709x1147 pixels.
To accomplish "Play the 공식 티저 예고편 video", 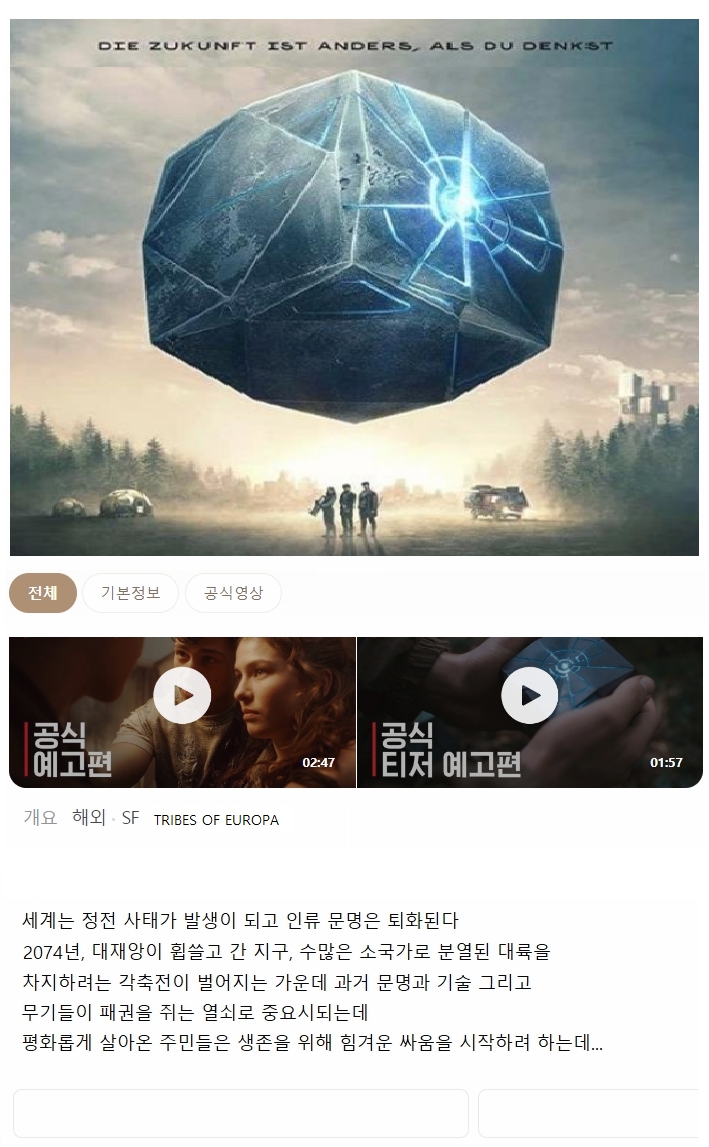I will pyautogui.click(x=529, y=696).
